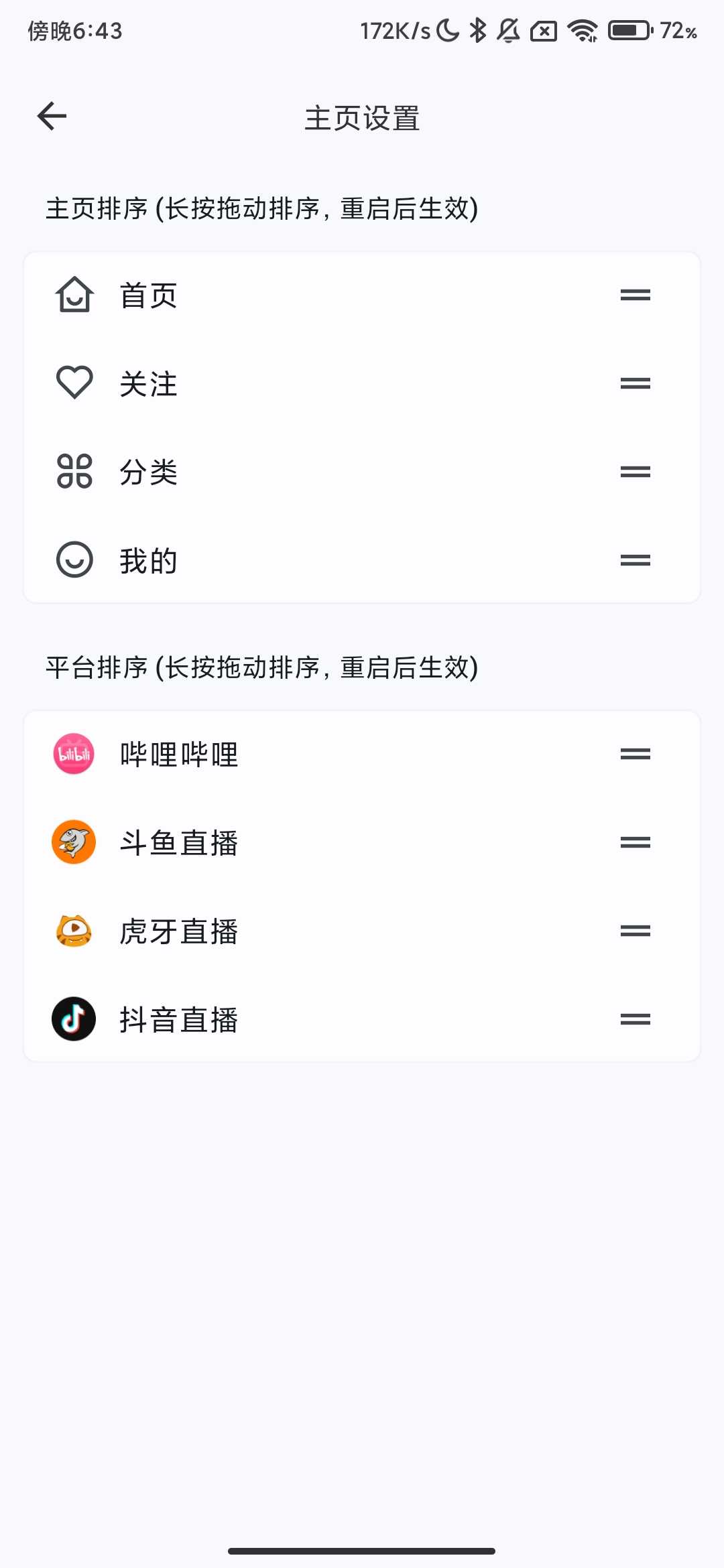Click the 主页设置 page title

click(x=362, y=118)
